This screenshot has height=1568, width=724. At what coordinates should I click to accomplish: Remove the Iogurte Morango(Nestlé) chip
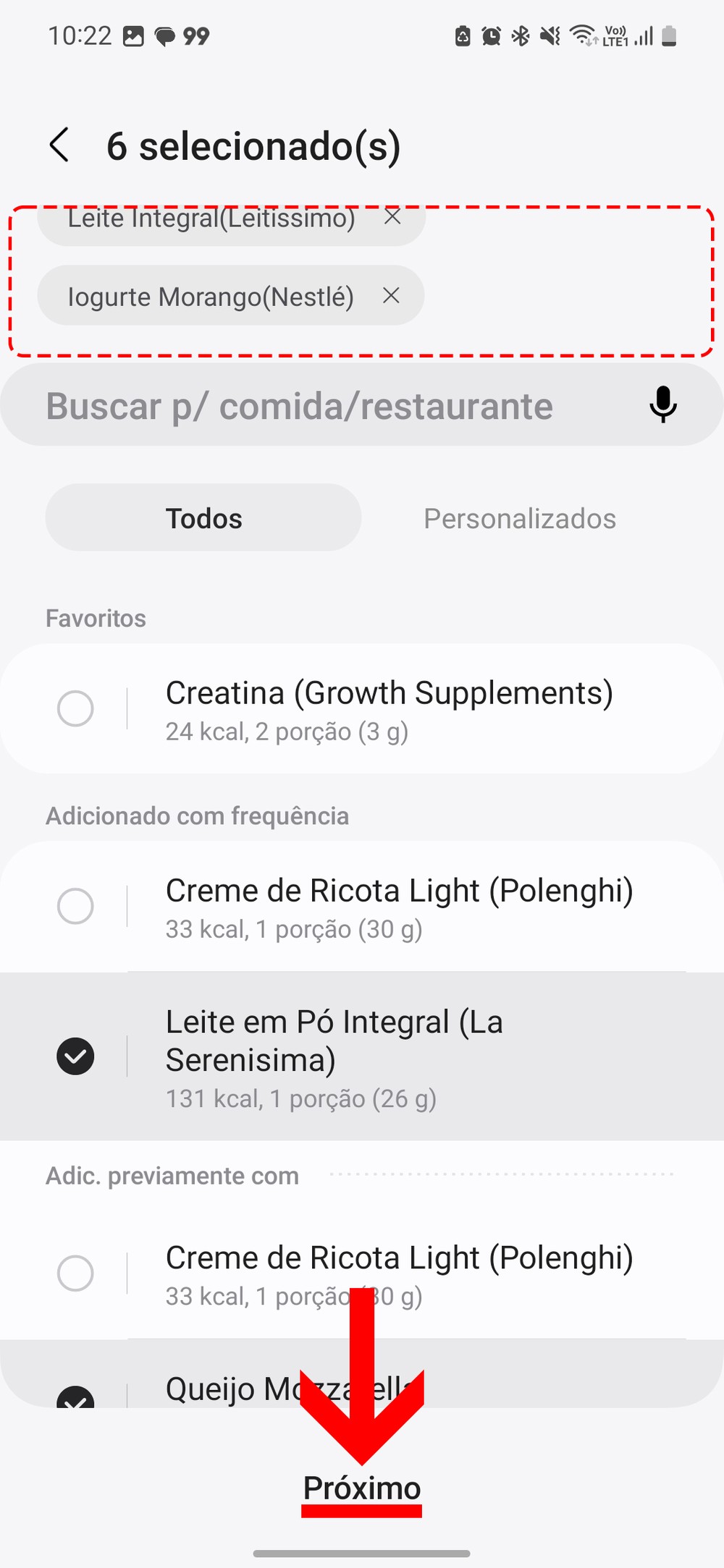tap(391, 295)
